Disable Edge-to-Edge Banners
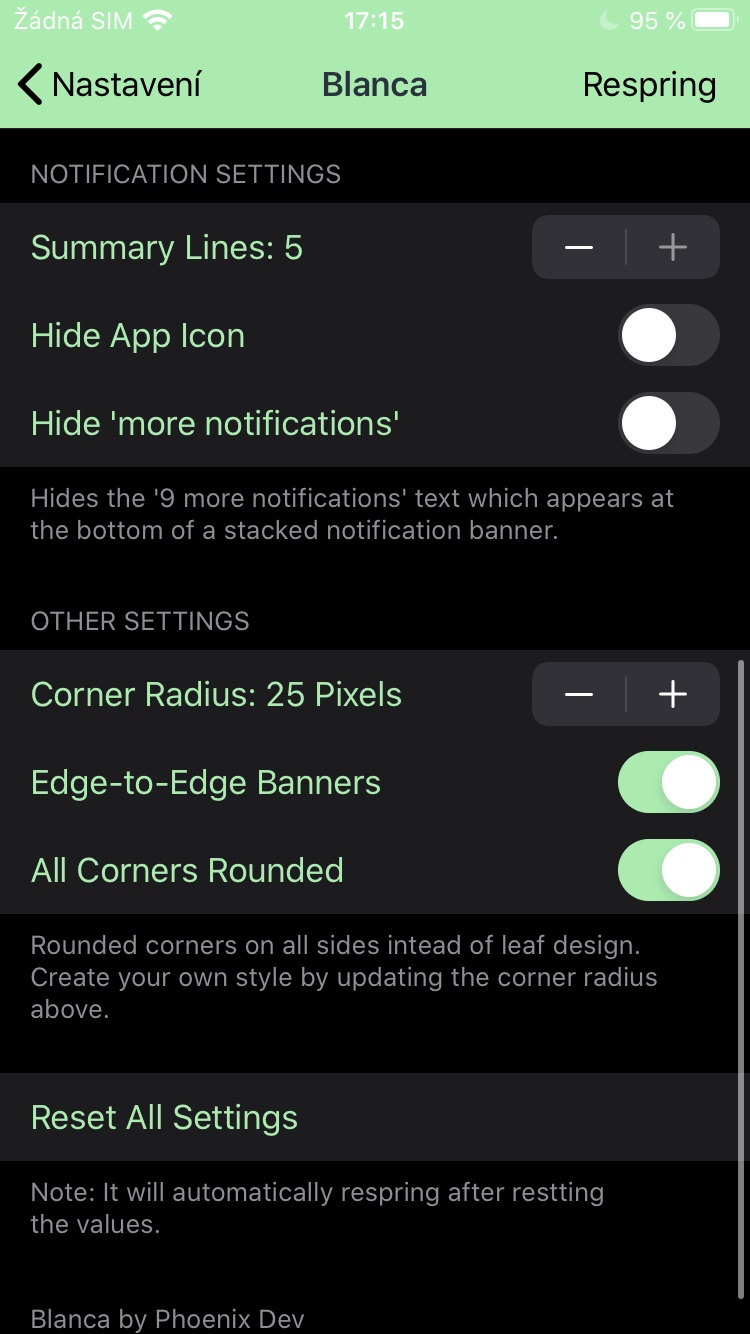 (x=668, y=782)
